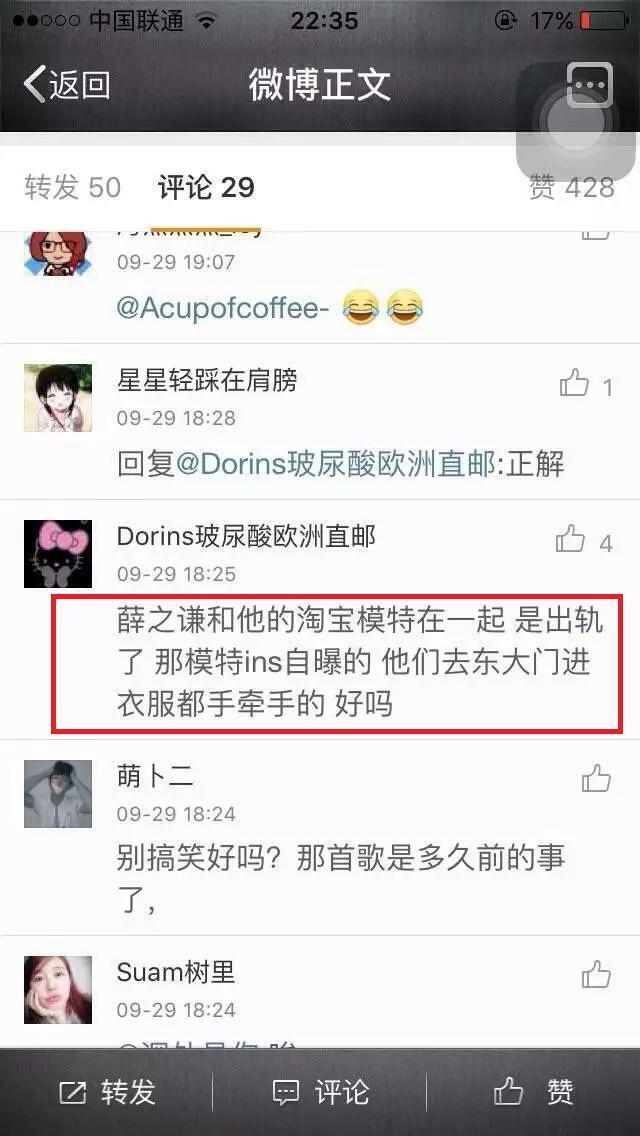Viewport: 640px width, 1136px height.
Task: Open Suam树里's profile avatar
Action: (57, 989)
